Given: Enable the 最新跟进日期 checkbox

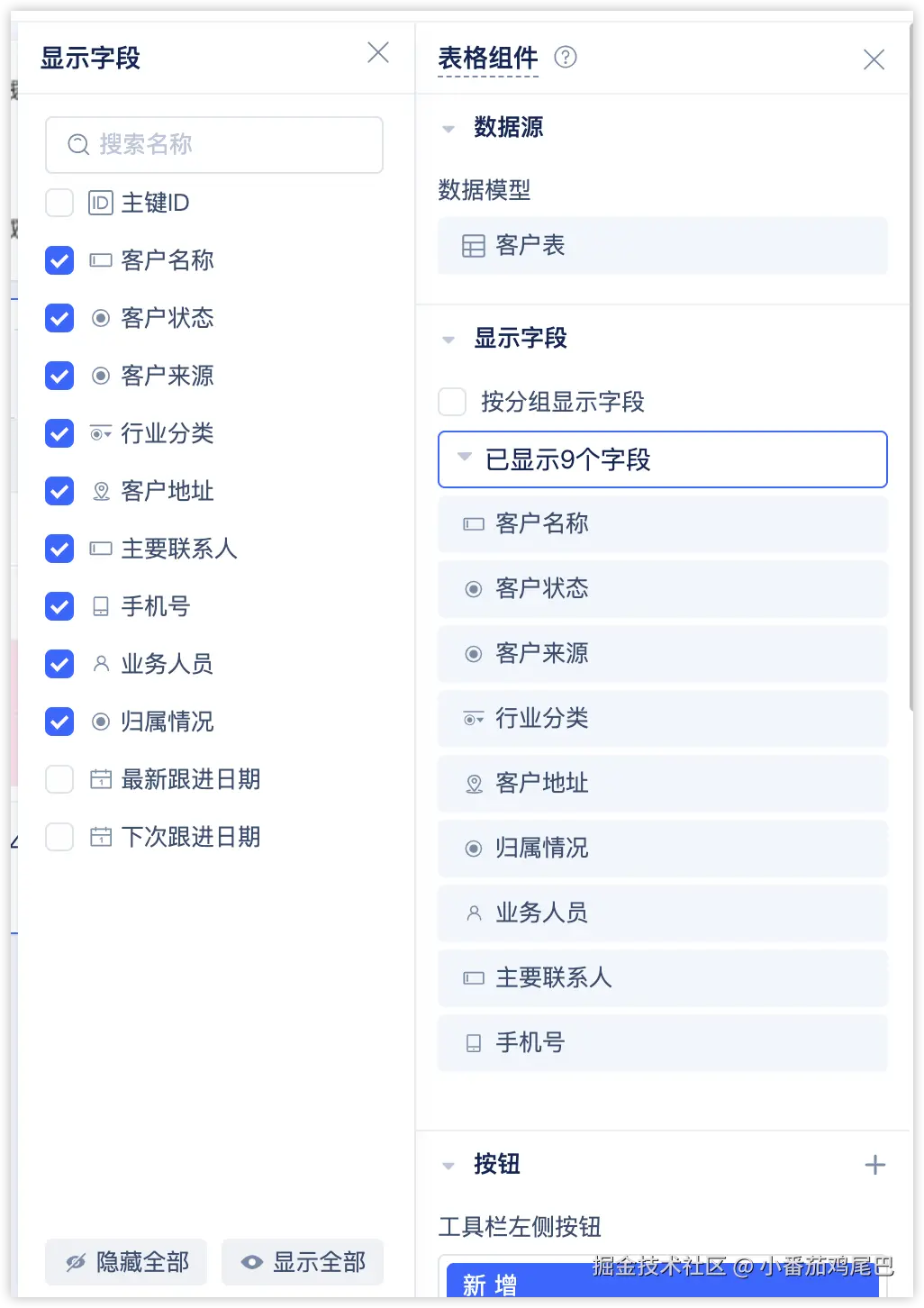Looking at the screenshot, I should [59, 779].
